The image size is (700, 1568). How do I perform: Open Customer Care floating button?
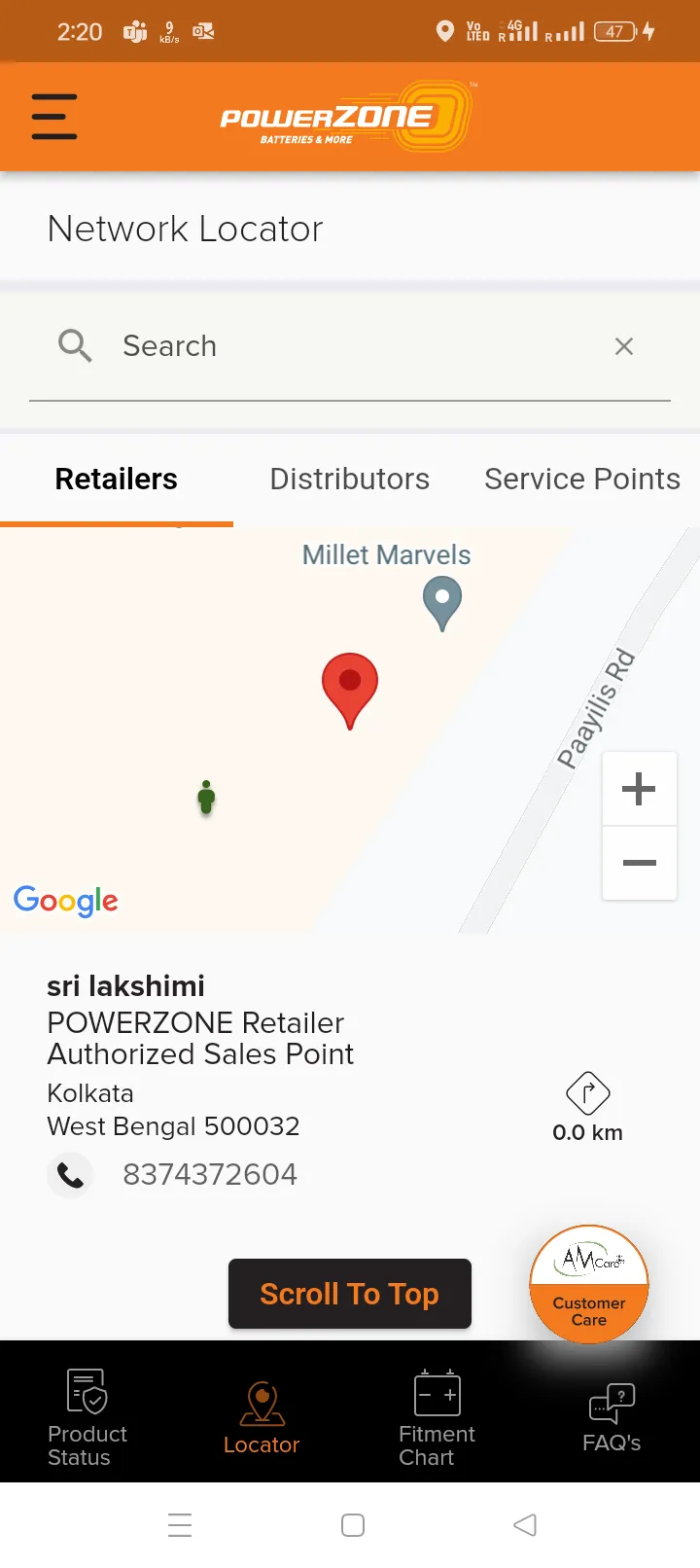click(x=589, y=1284)
